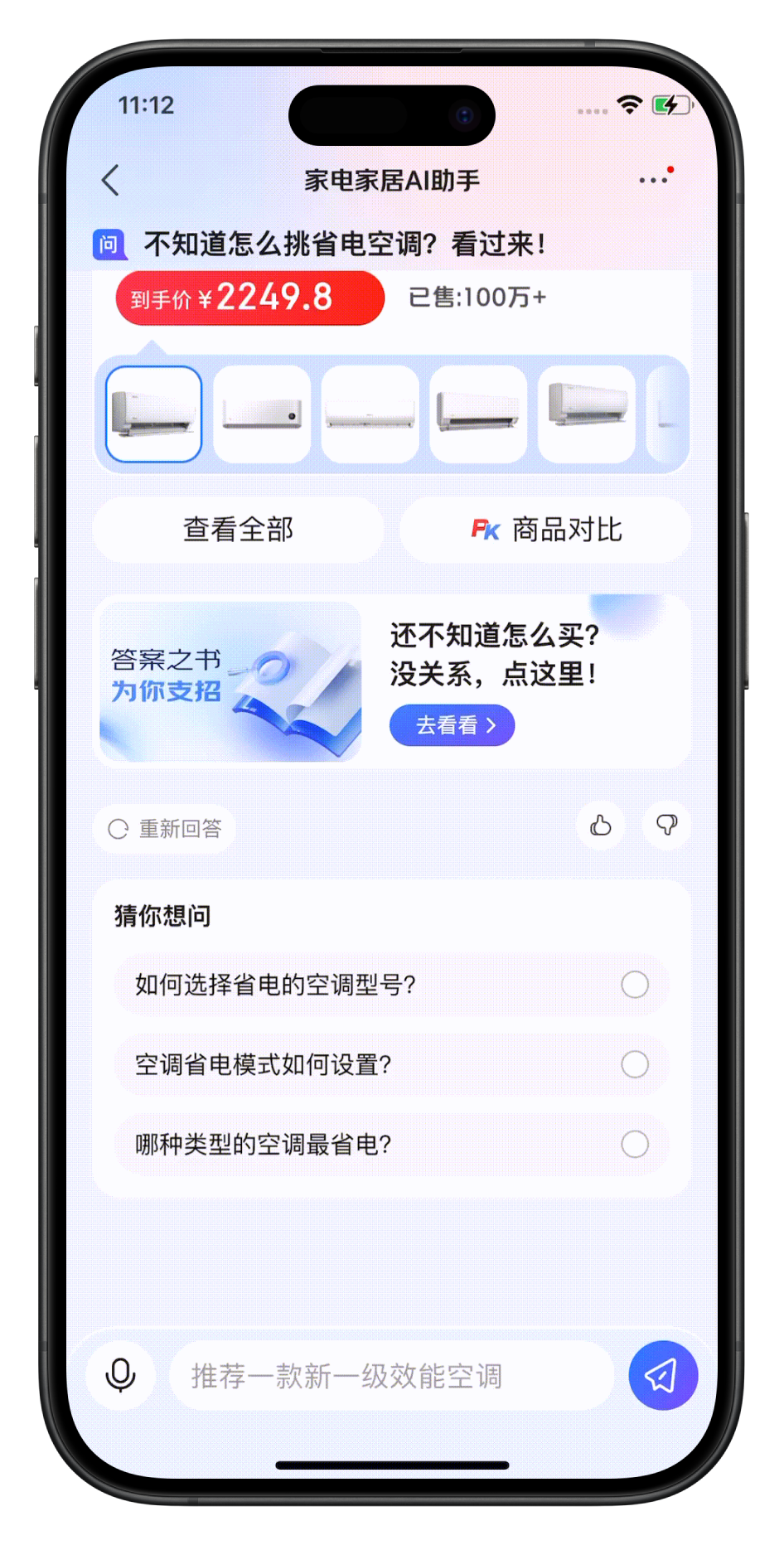Open 商品对比 product comparison

click(545, 530)
